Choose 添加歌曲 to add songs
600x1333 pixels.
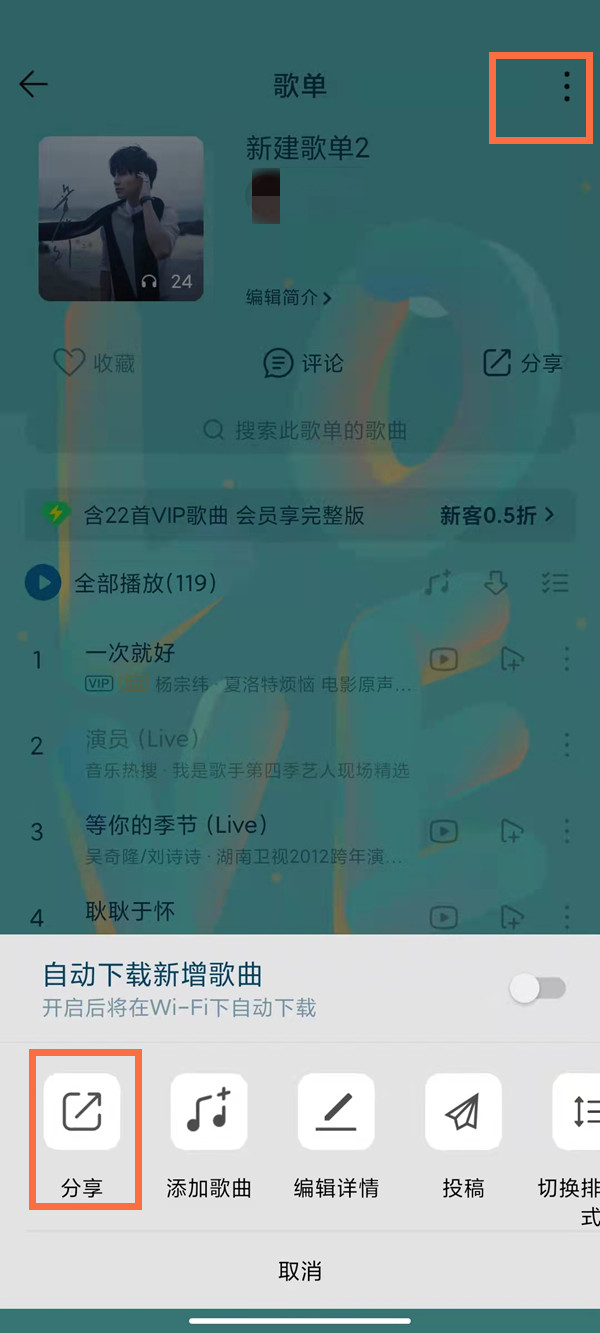click(x=209, y=1112)
